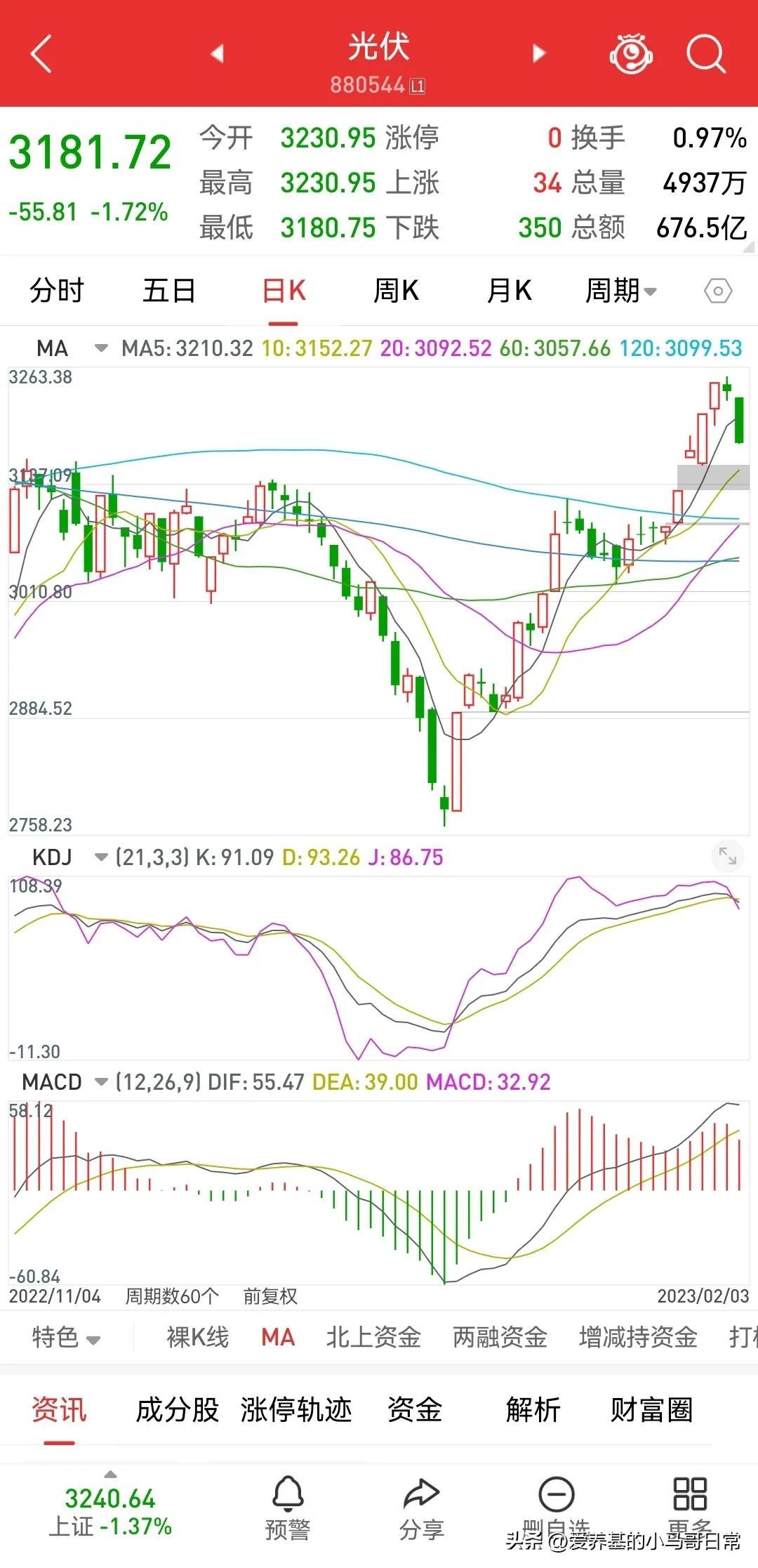Viewport: 758px width, 1568px height.
Task: Select the 周K chart tab
Action: [x=396, y=291]
